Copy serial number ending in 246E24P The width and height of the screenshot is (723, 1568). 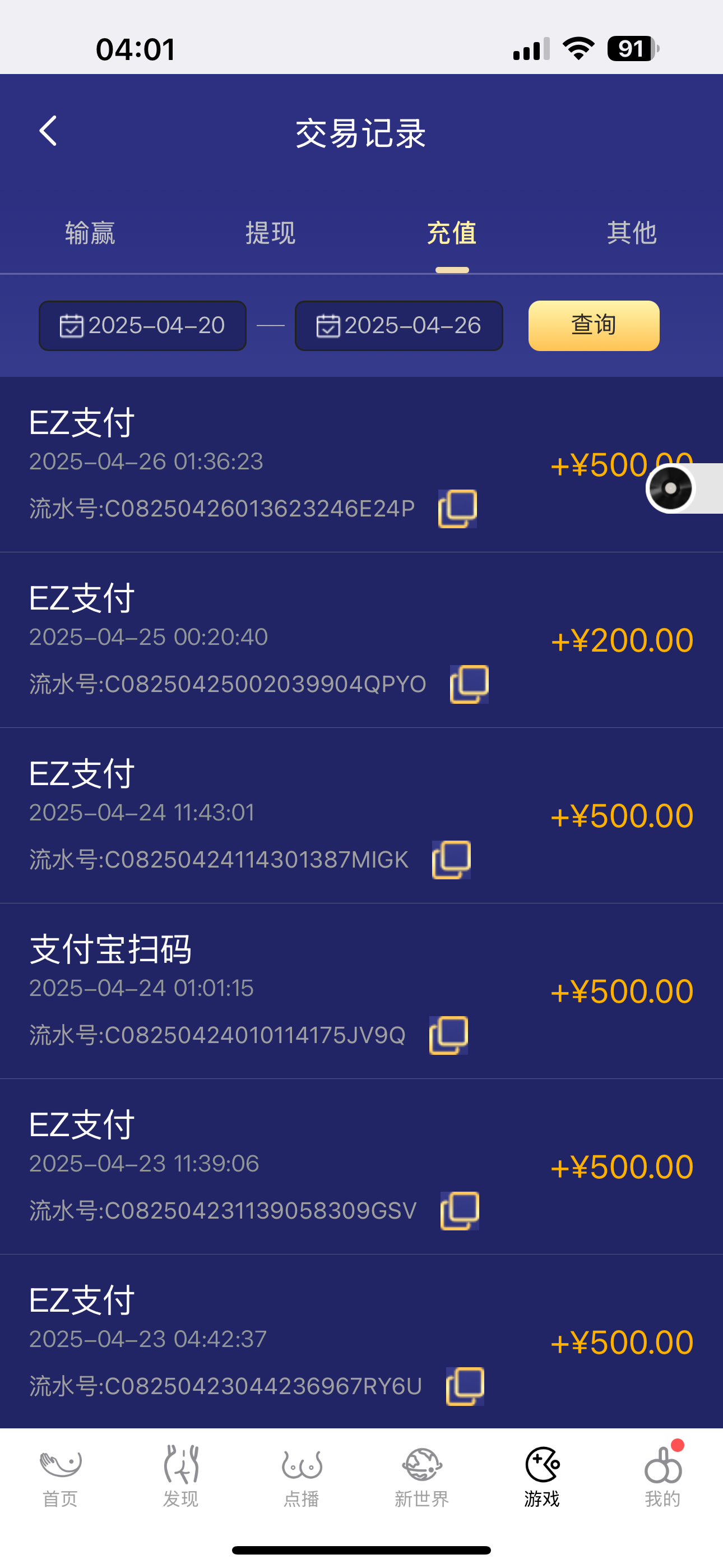(x=458, y=509)
